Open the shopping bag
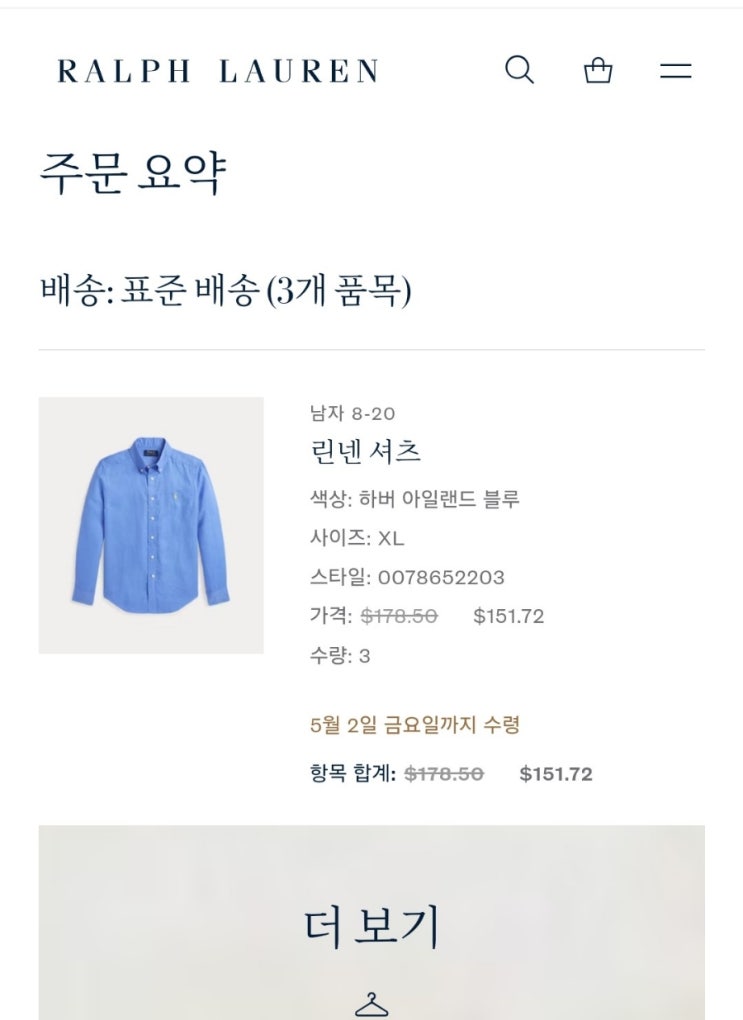This screenshot has width=743, height=1020. tap(597, 70)
